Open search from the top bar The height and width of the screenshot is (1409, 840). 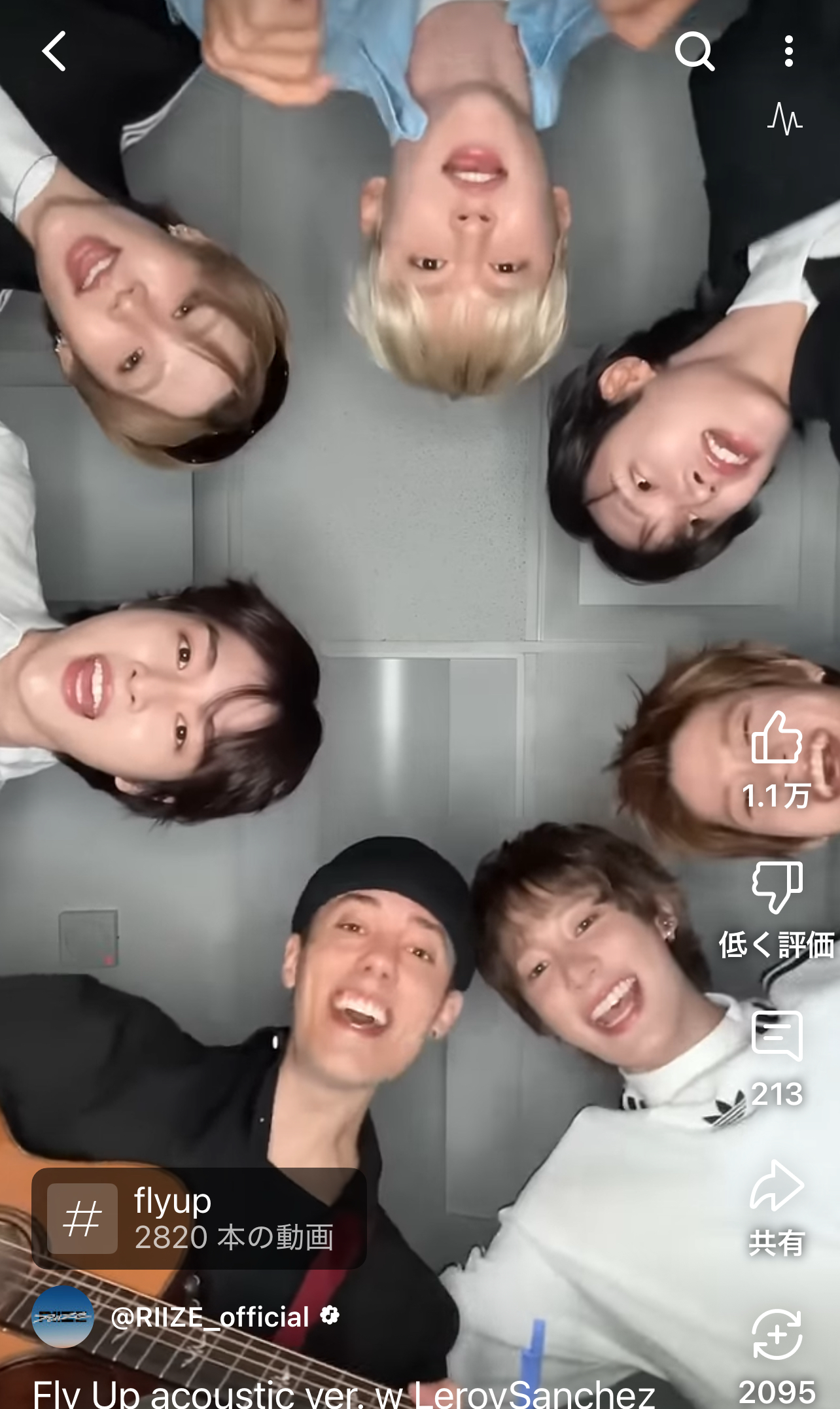pyautogui.click(x=694, y=51)
